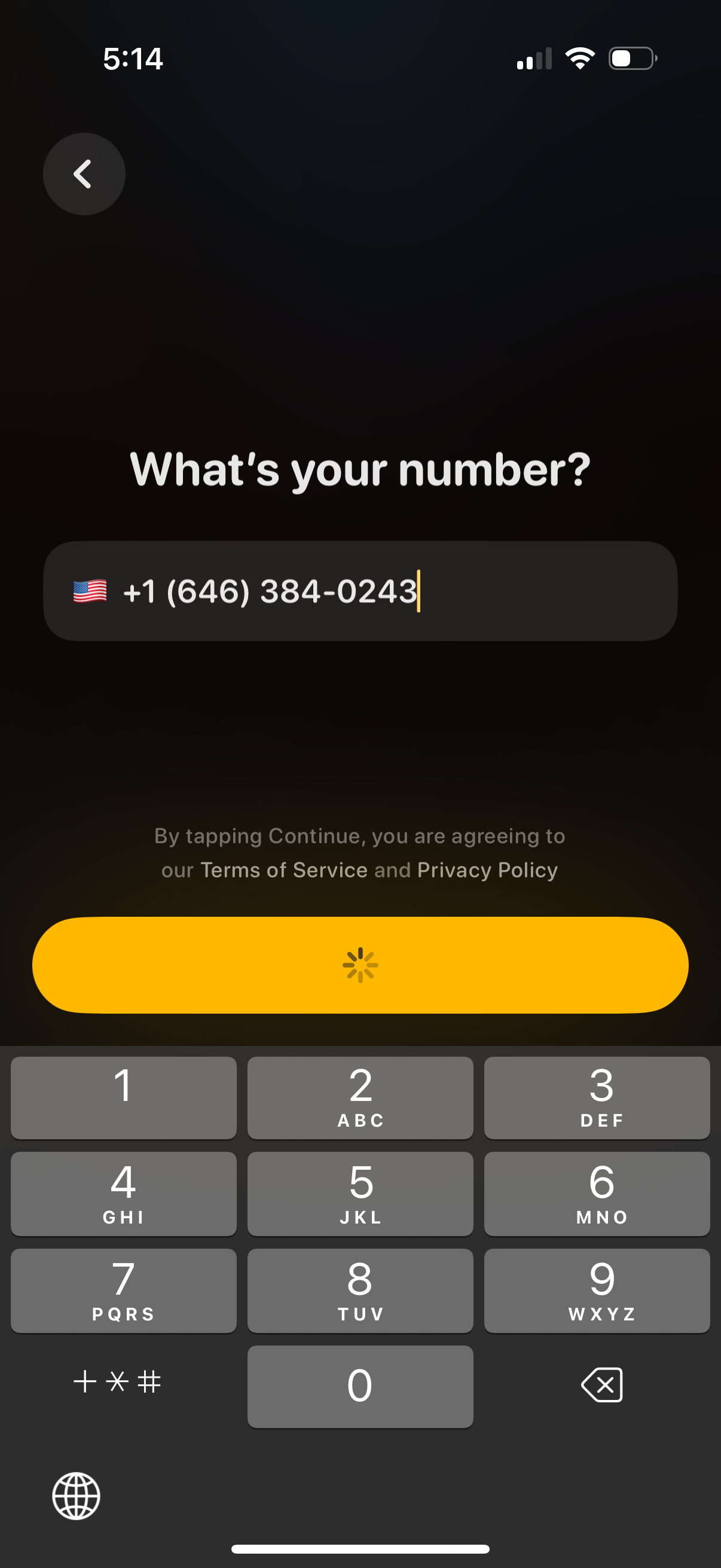
Task: Switch keyboard using the globe icon
Action: (76, 1496)
